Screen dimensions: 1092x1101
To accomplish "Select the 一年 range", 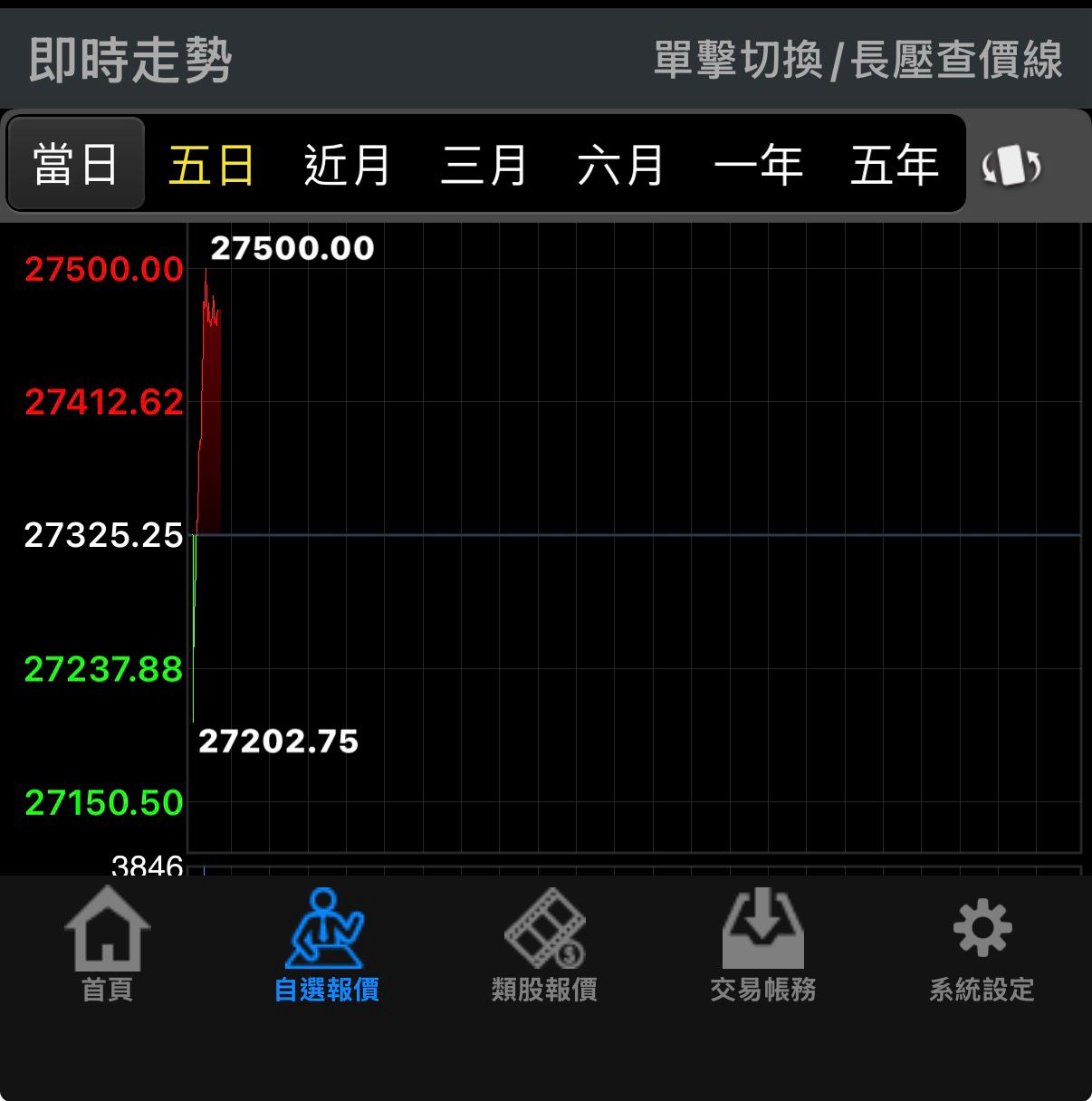I will pyautogui.click(x=758, y=165).
